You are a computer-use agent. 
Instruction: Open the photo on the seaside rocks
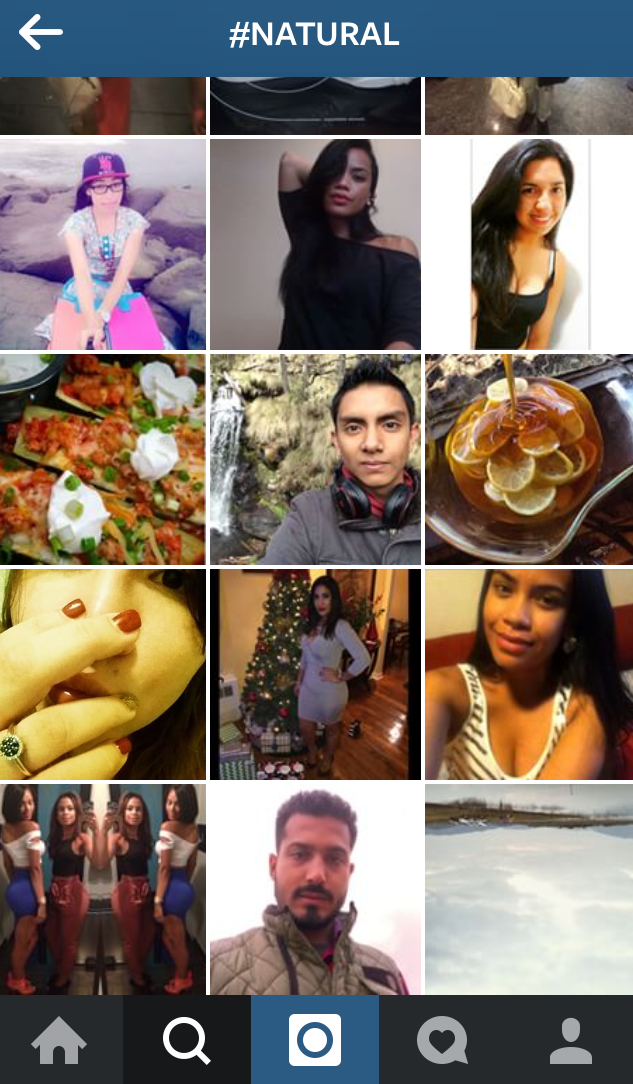pos(102,244)
